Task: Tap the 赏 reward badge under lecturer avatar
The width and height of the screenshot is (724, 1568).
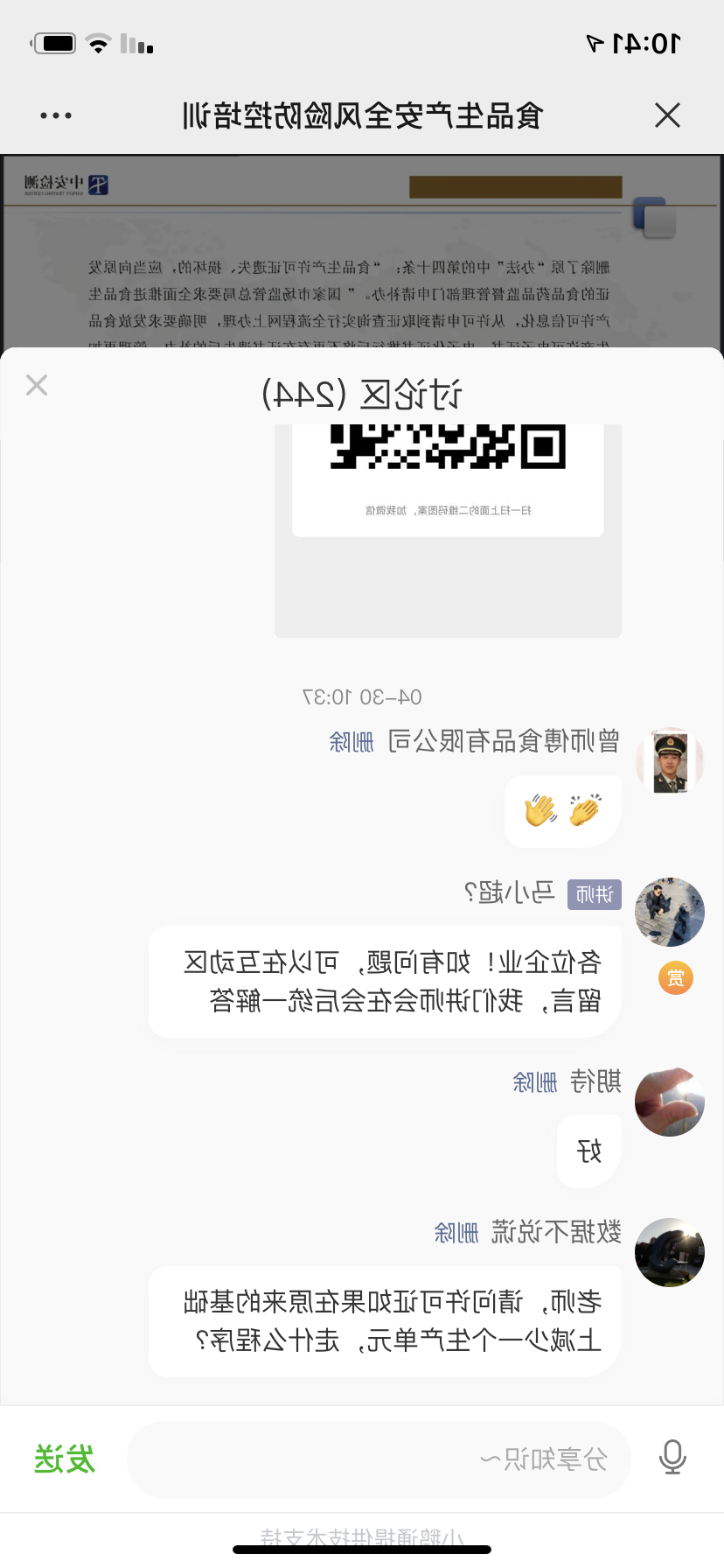Action: click(x=675, y=977)
